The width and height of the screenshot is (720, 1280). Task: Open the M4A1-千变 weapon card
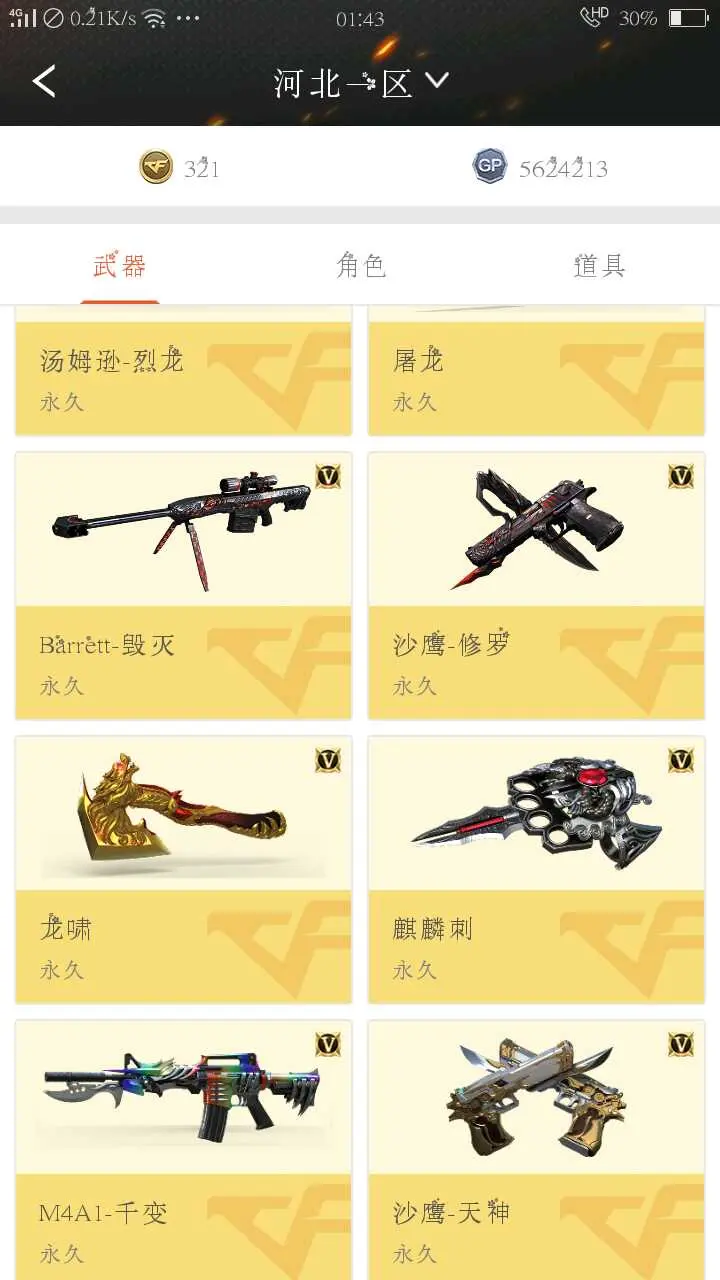183,1148
